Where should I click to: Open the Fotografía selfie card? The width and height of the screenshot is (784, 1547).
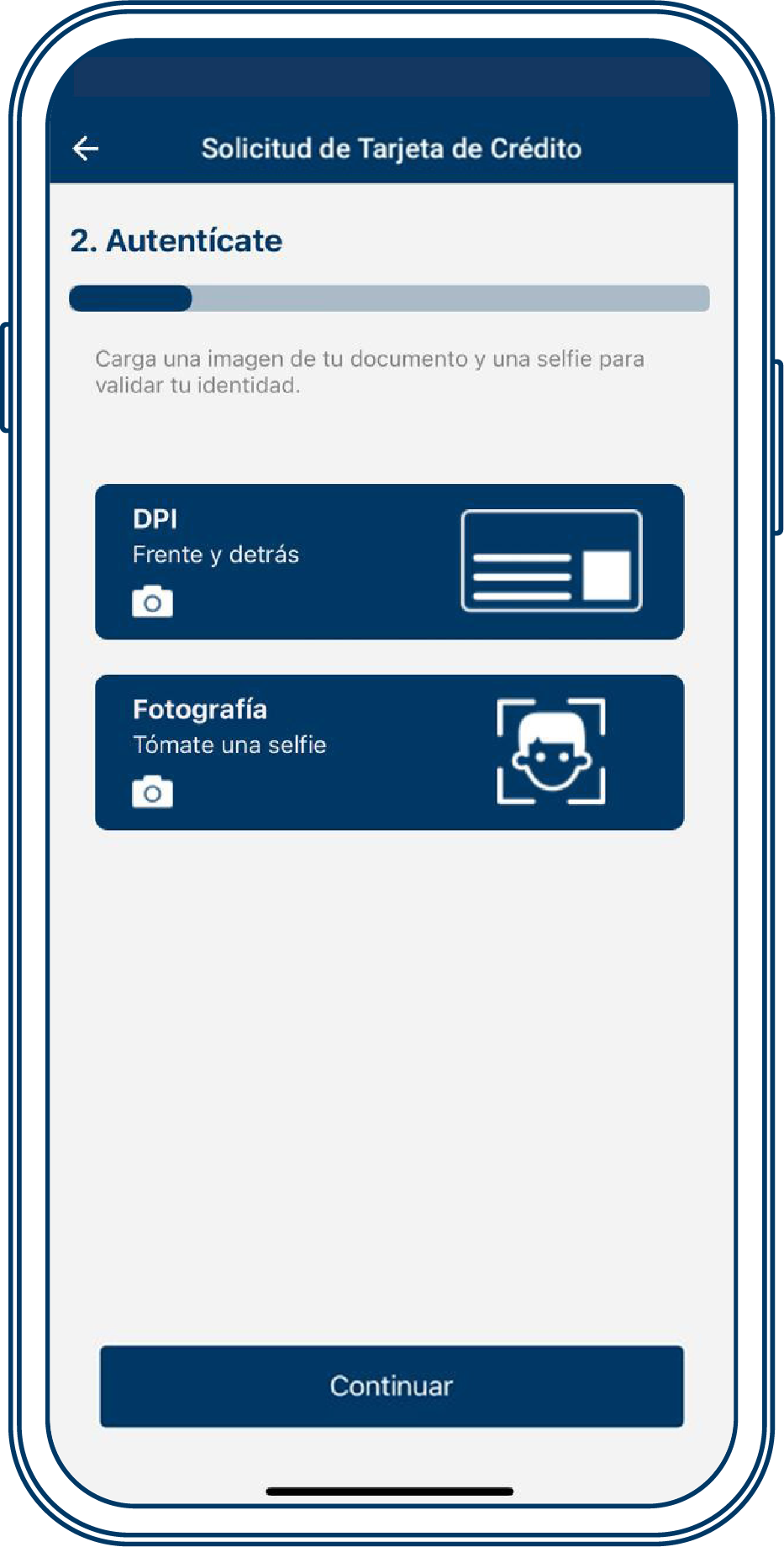tap(389, 752)
